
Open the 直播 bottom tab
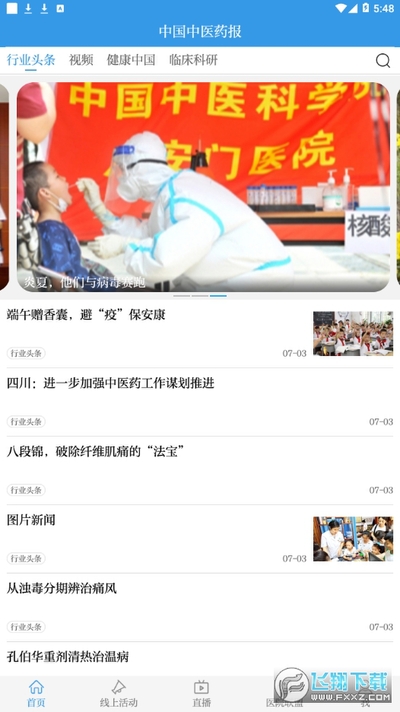pyautogui.click(x=201, y=693)
